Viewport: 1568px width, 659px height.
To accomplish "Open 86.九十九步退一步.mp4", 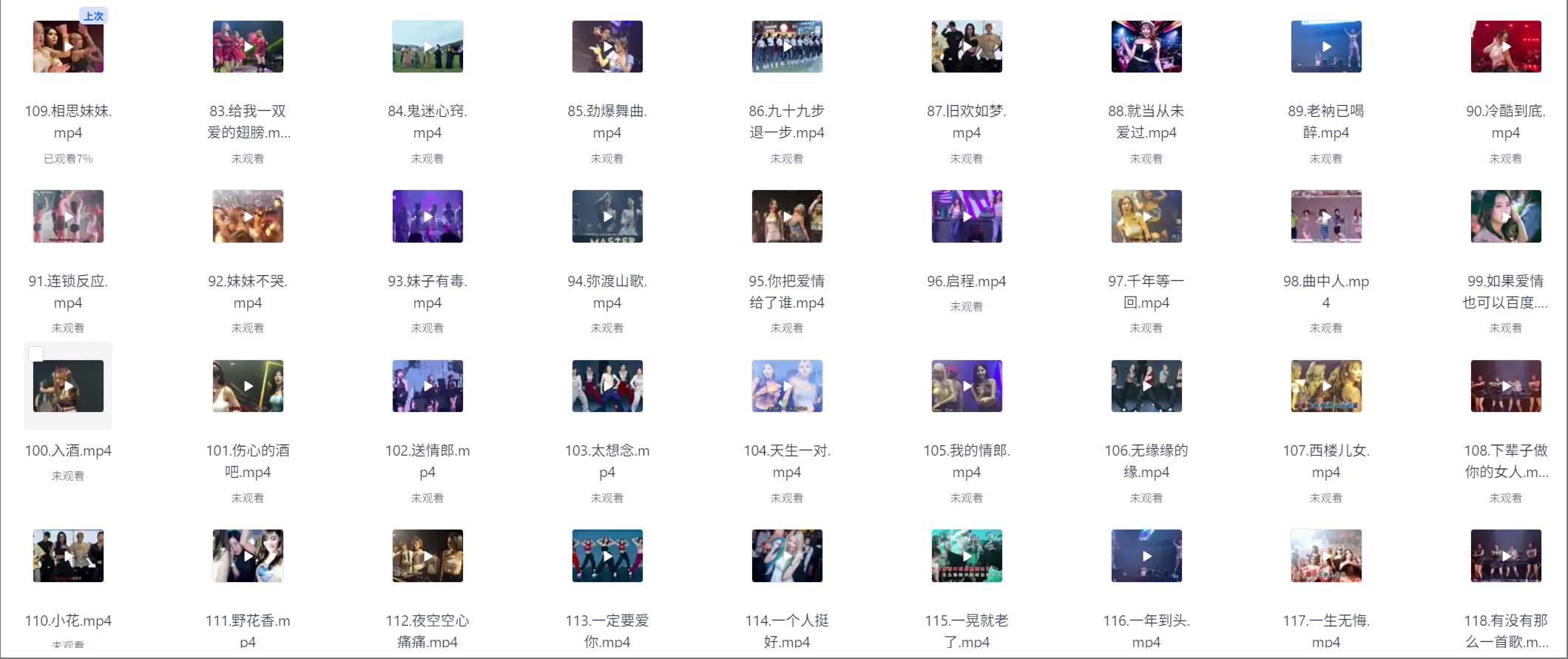I will (x=787, y=47).
